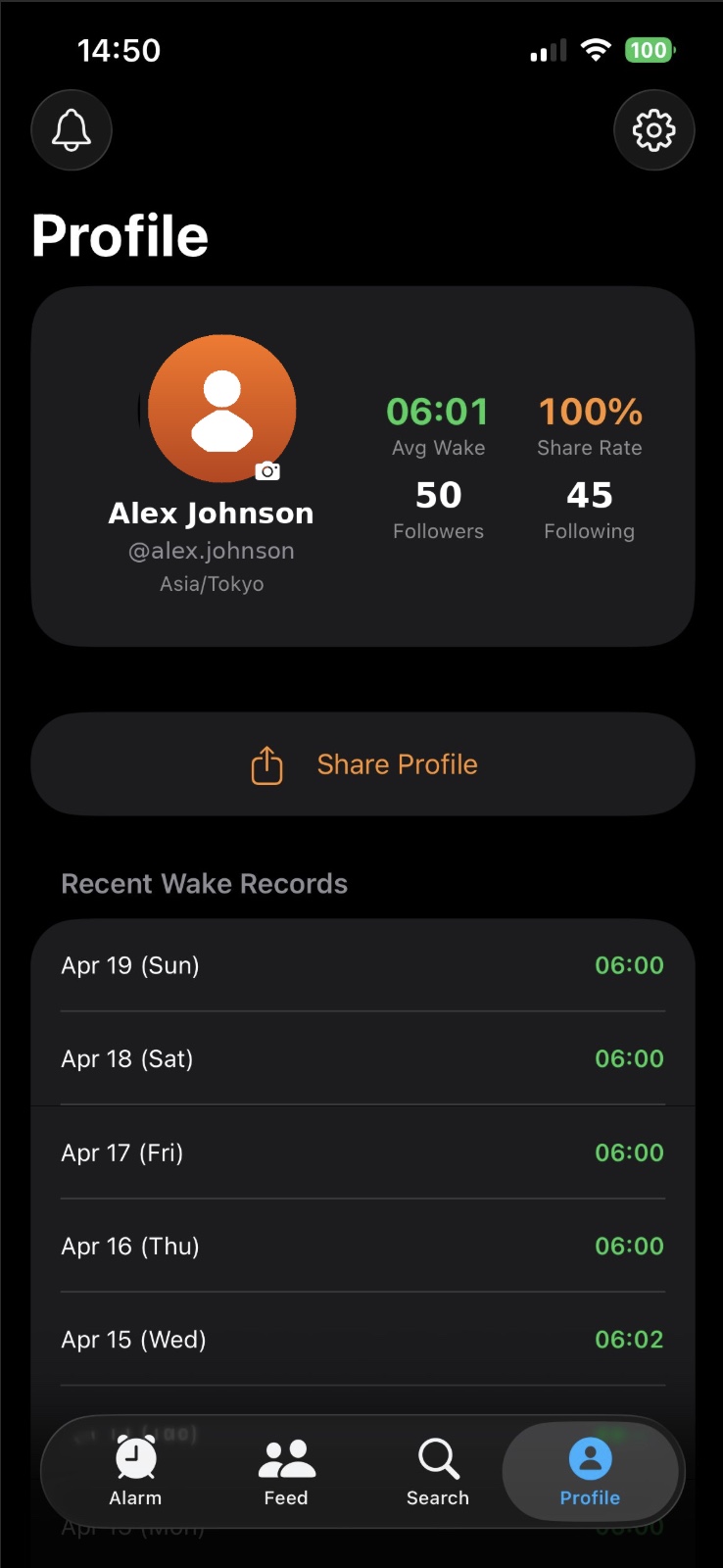This screenshot has width=723, height=1568.
Task: Open the Apr 17 (Fri) wake record
Action: pos(362,1152)
